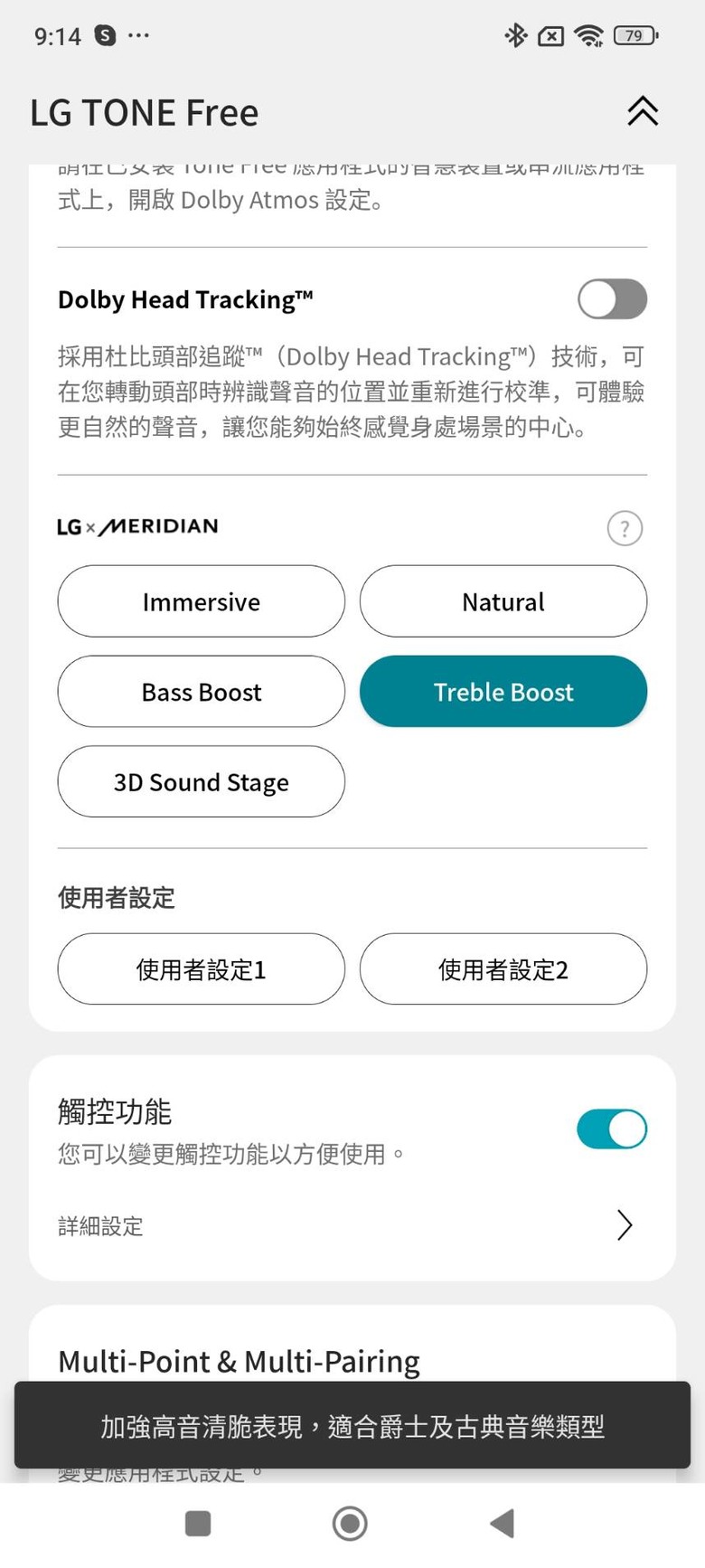Tap the Treble Boost preset
Viewport: 705px width, 1568px height.
point(503,692)
